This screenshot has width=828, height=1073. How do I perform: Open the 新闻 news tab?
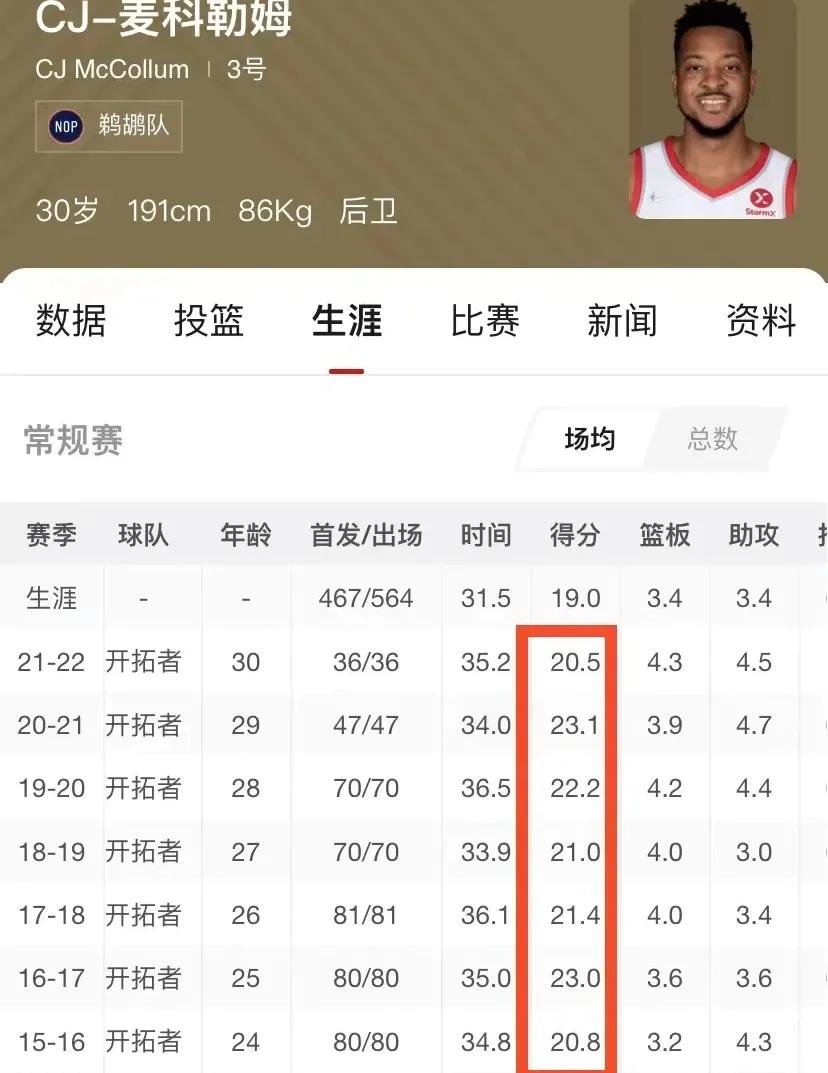622,321
